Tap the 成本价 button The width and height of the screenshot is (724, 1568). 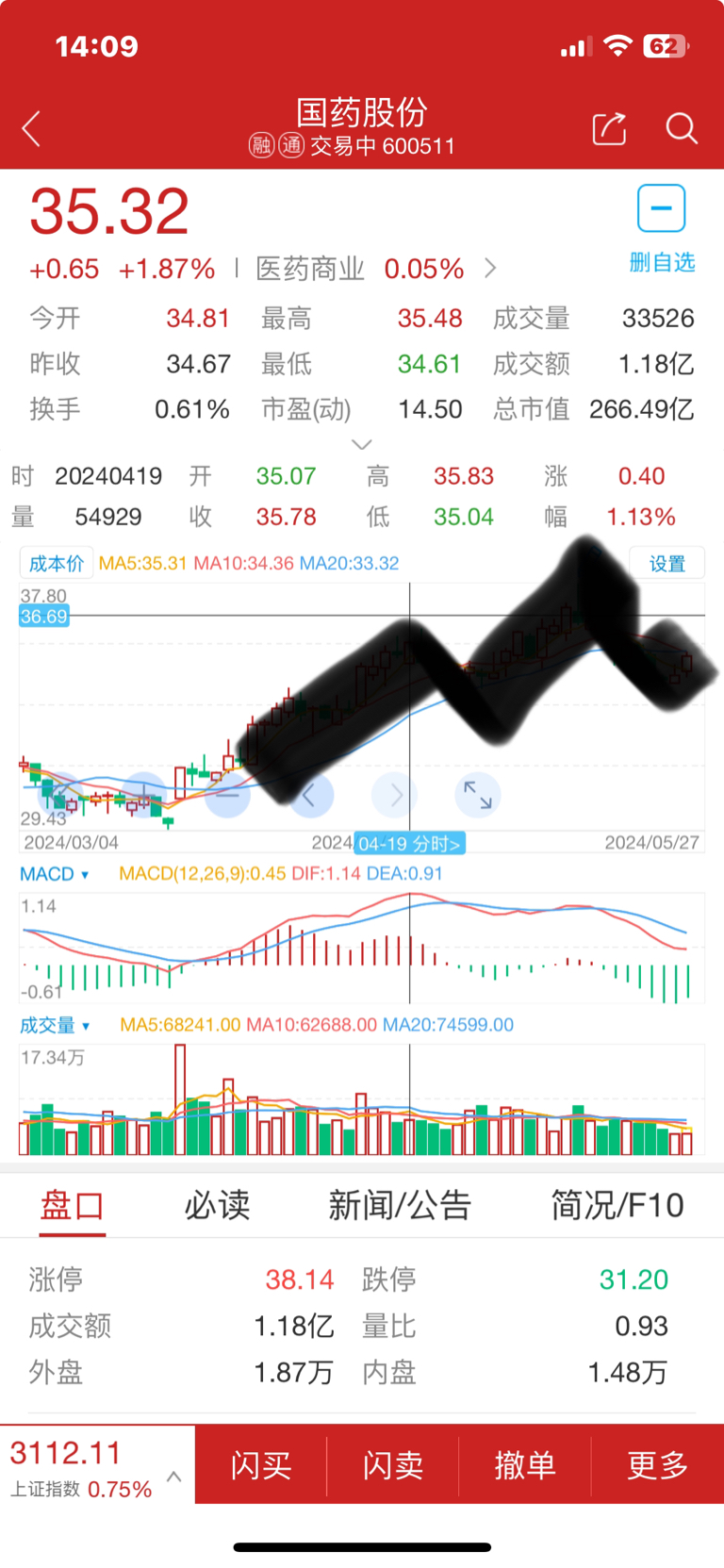pos(57,564)
